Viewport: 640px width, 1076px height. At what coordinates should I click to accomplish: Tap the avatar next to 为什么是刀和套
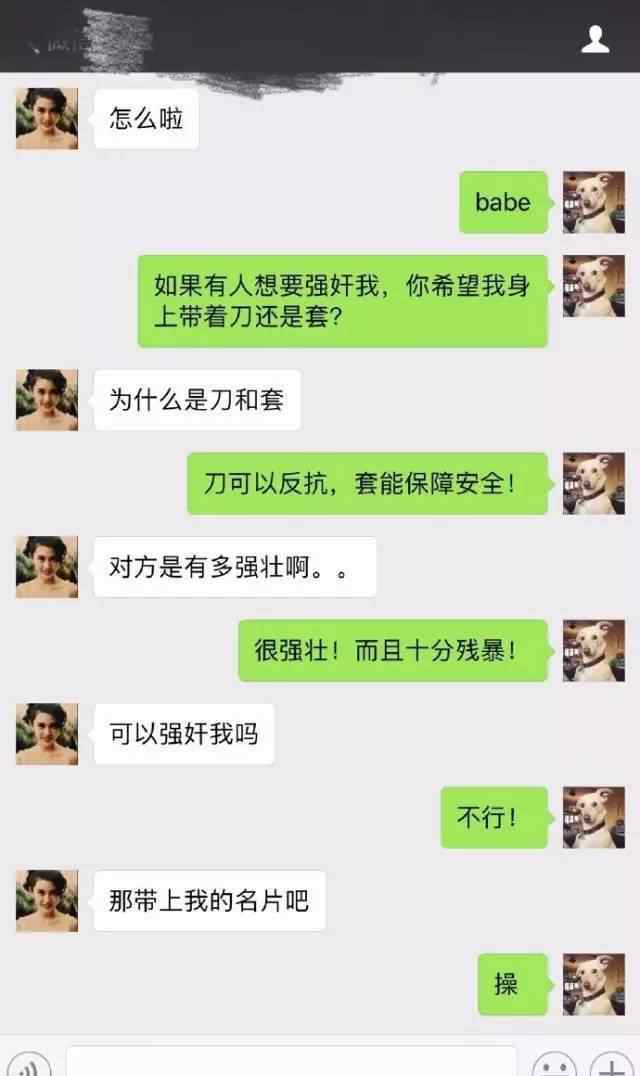pyautogui.click(x=47, y=400)
